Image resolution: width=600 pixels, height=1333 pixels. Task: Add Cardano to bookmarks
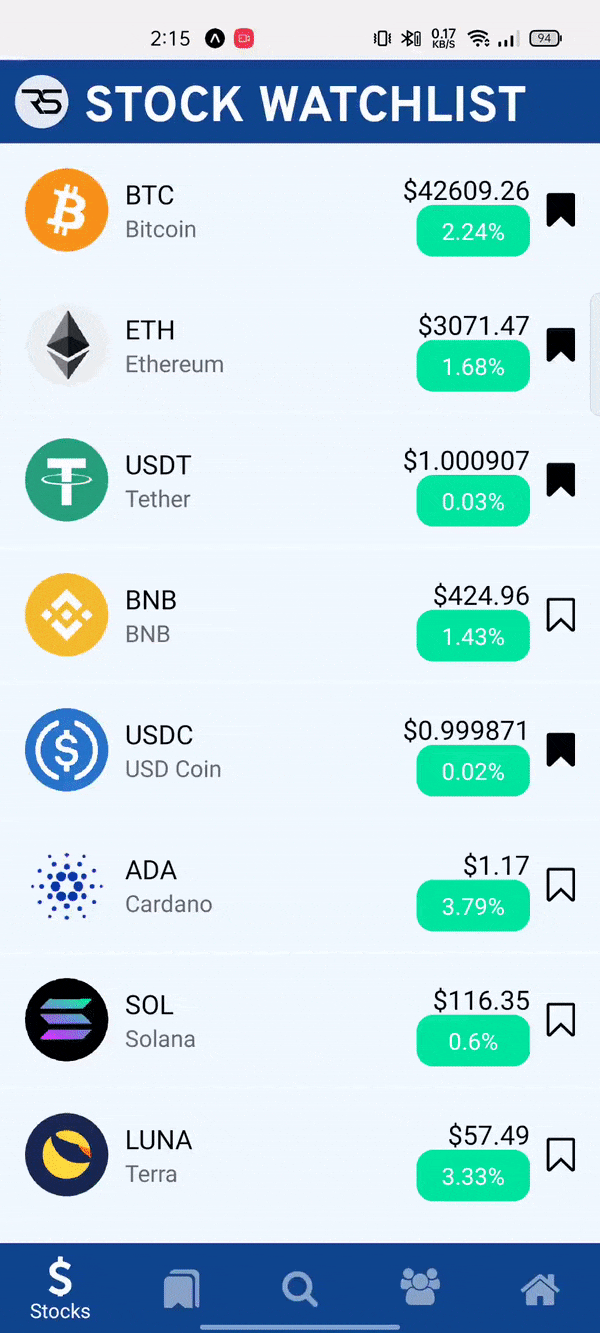pos(561,885)
